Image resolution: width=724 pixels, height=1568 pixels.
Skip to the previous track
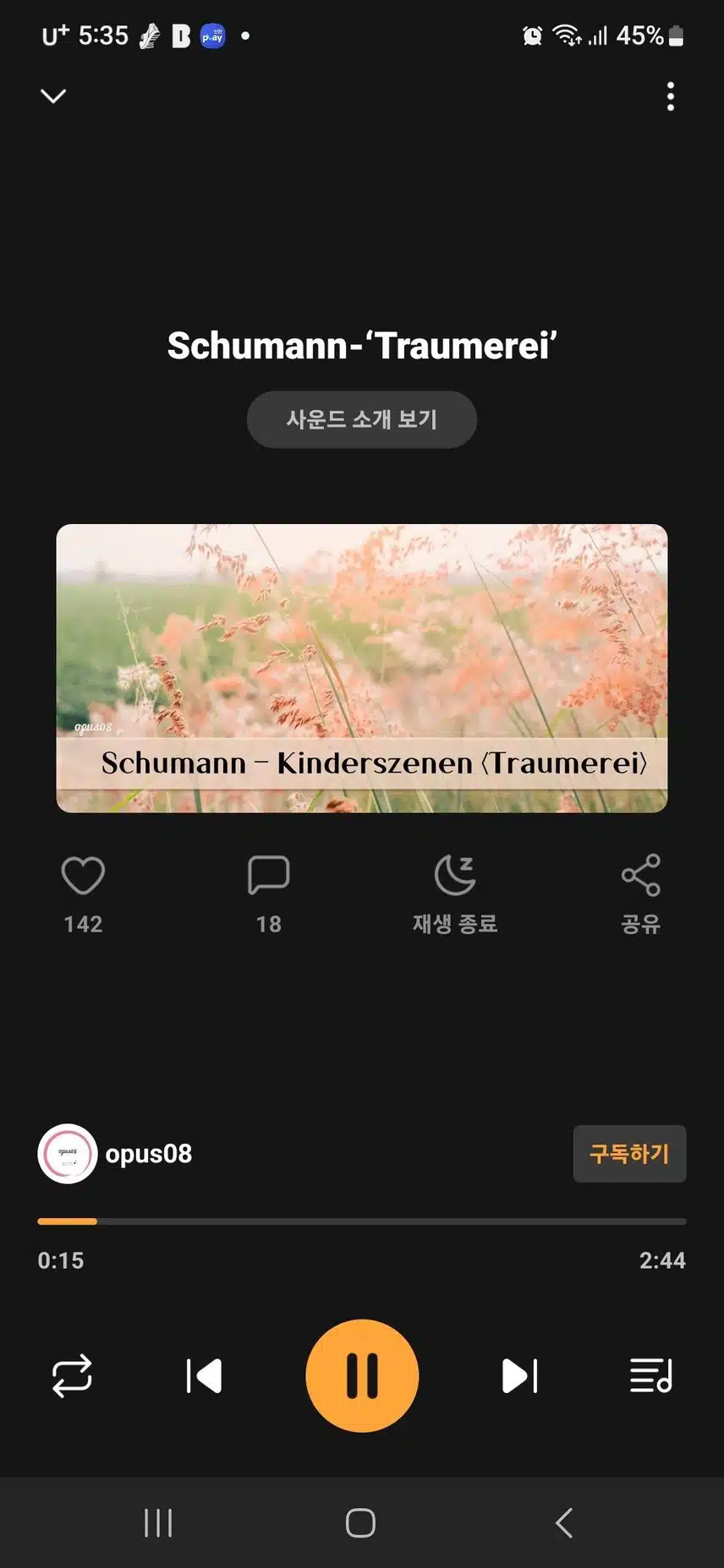click(204, 1376)
